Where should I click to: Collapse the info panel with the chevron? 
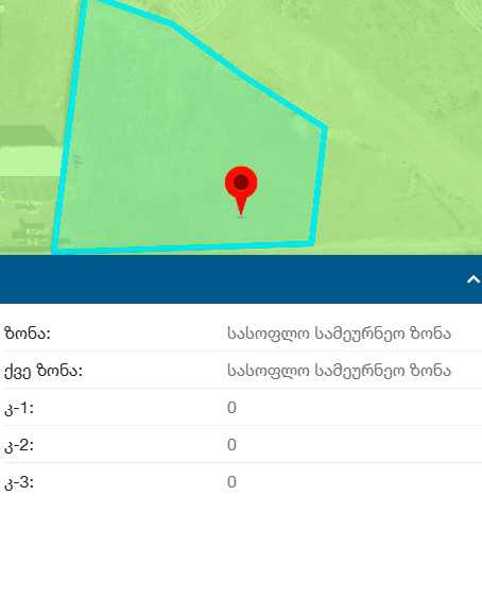[473, 279]
